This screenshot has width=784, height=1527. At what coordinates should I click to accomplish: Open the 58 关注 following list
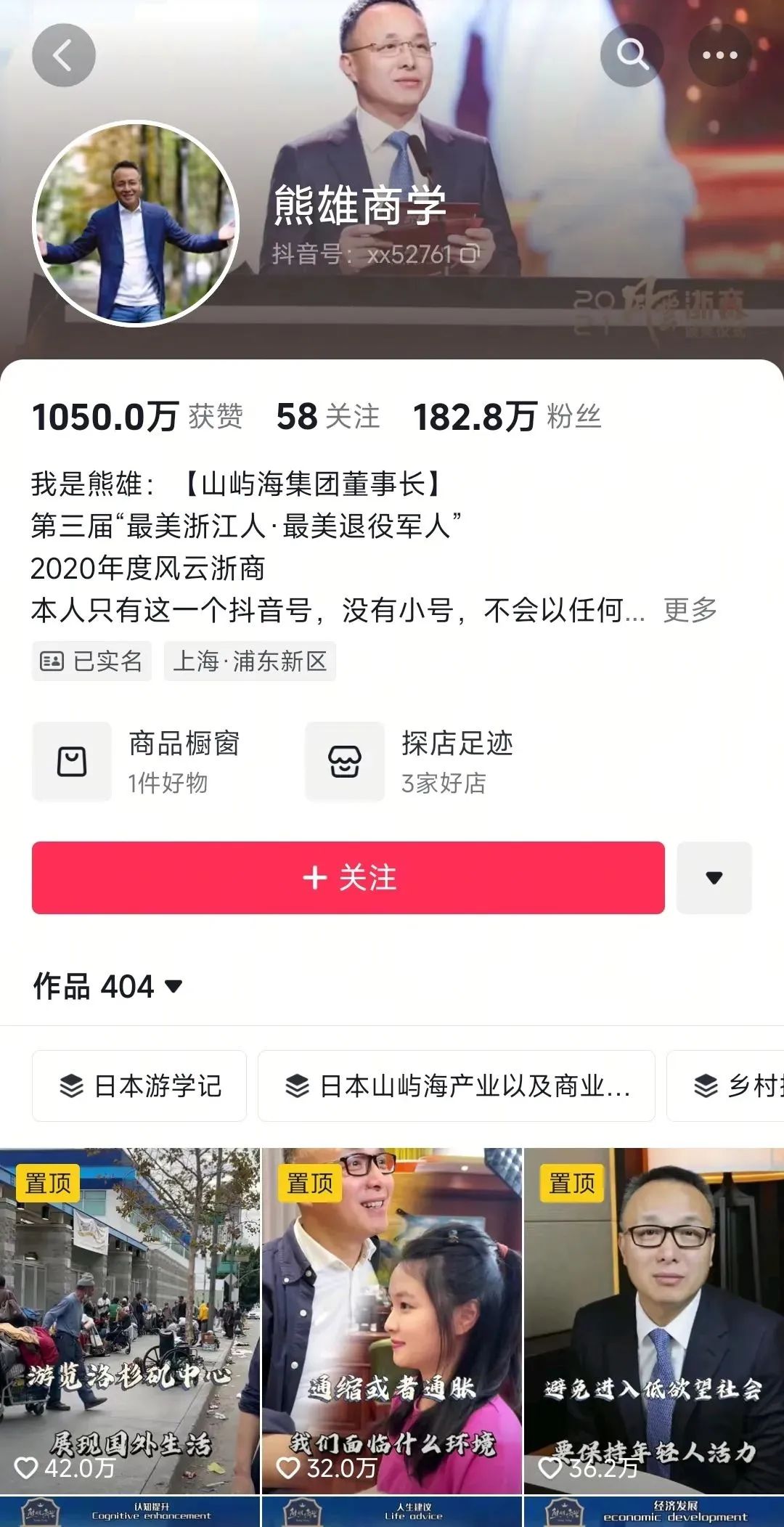[x=328, y=417]
